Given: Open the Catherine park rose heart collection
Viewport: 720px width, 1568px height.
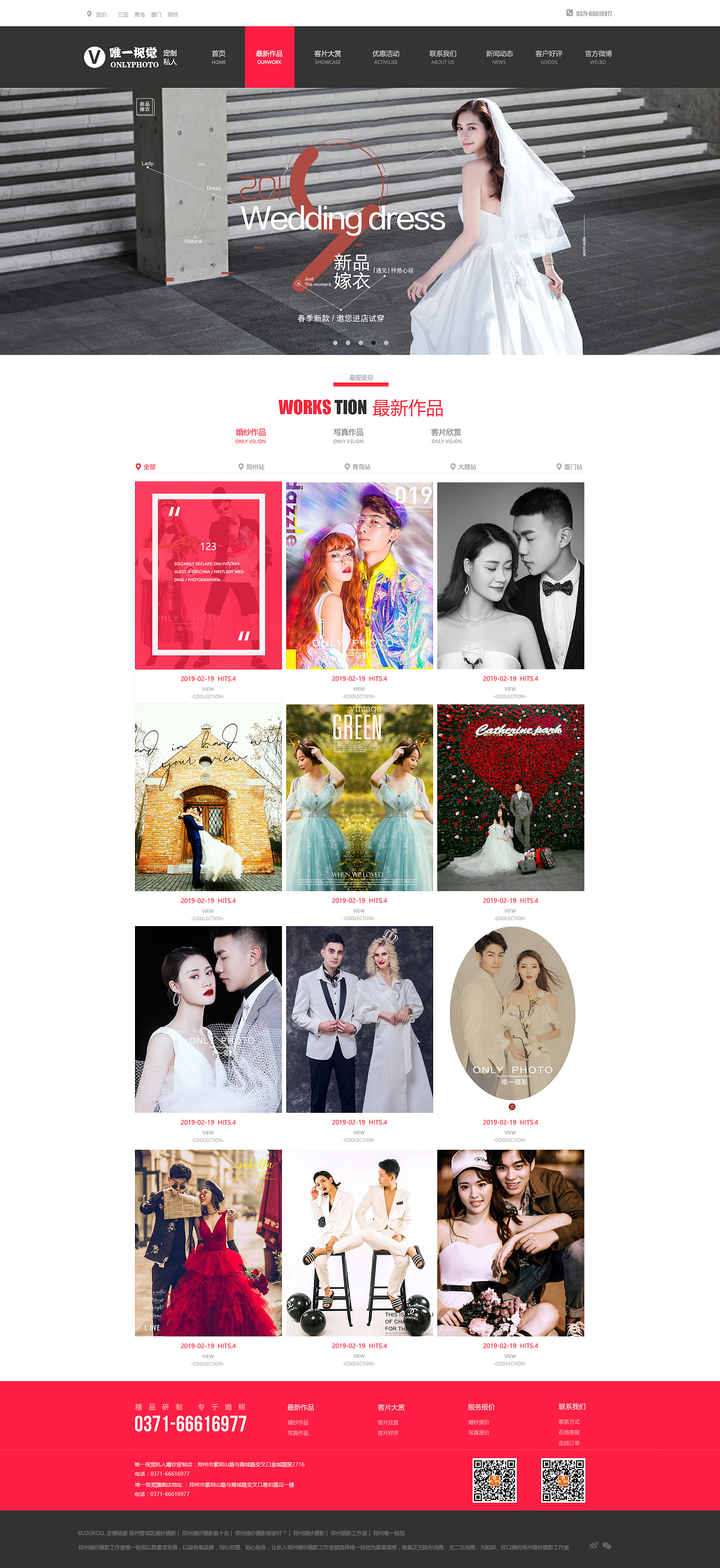Looking at the screenshot, I should tap(510, 797).
